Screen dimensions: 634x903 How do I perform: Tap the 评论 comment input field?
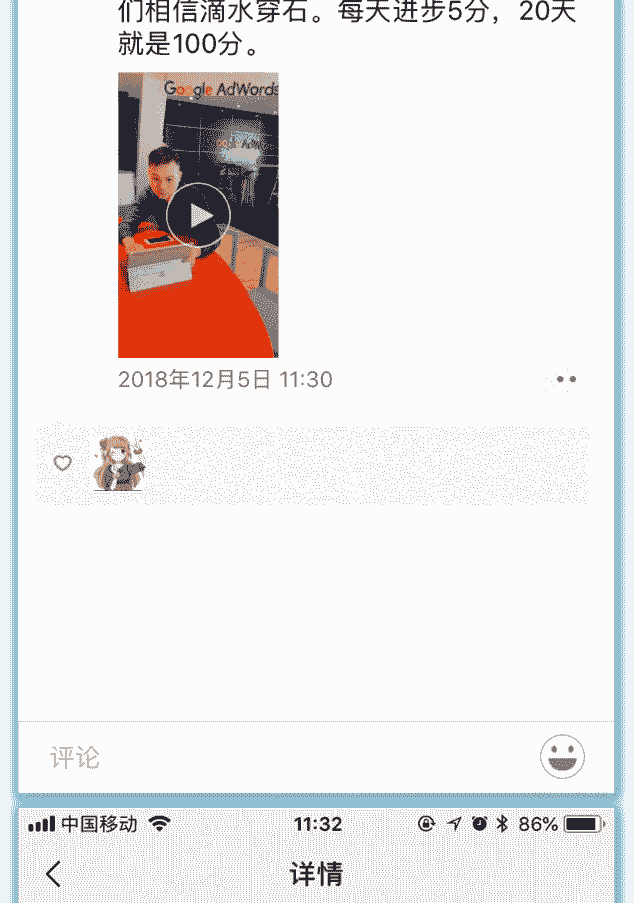click(x=280, y=757)
